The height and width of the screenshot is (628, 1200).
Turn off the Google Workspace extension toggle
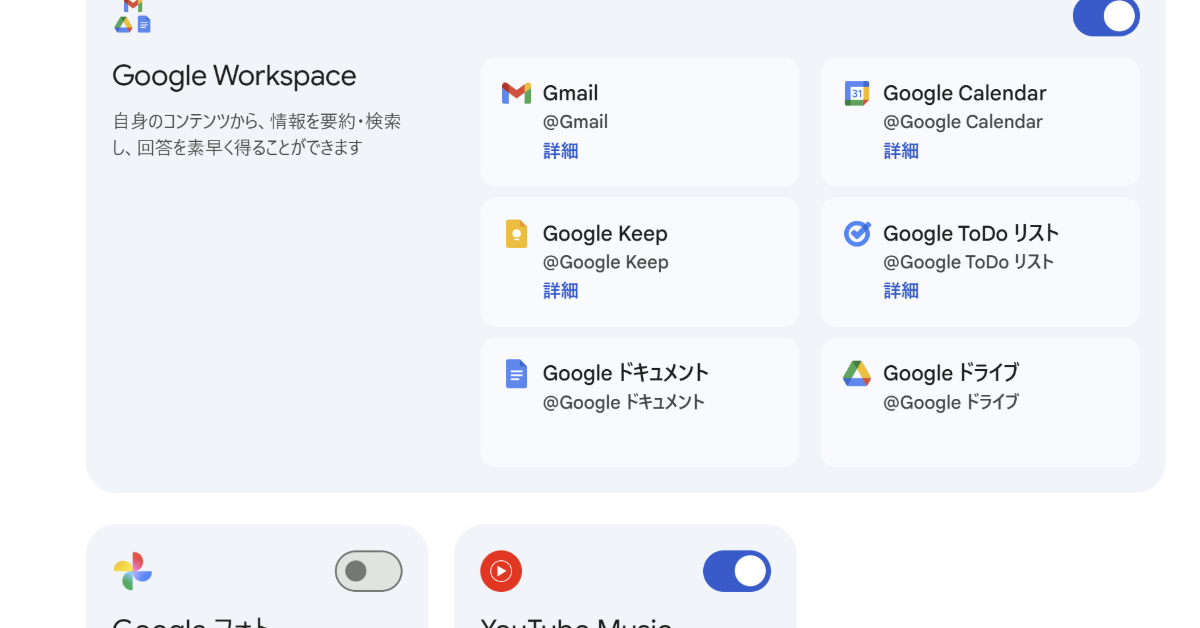[1106, 16]
